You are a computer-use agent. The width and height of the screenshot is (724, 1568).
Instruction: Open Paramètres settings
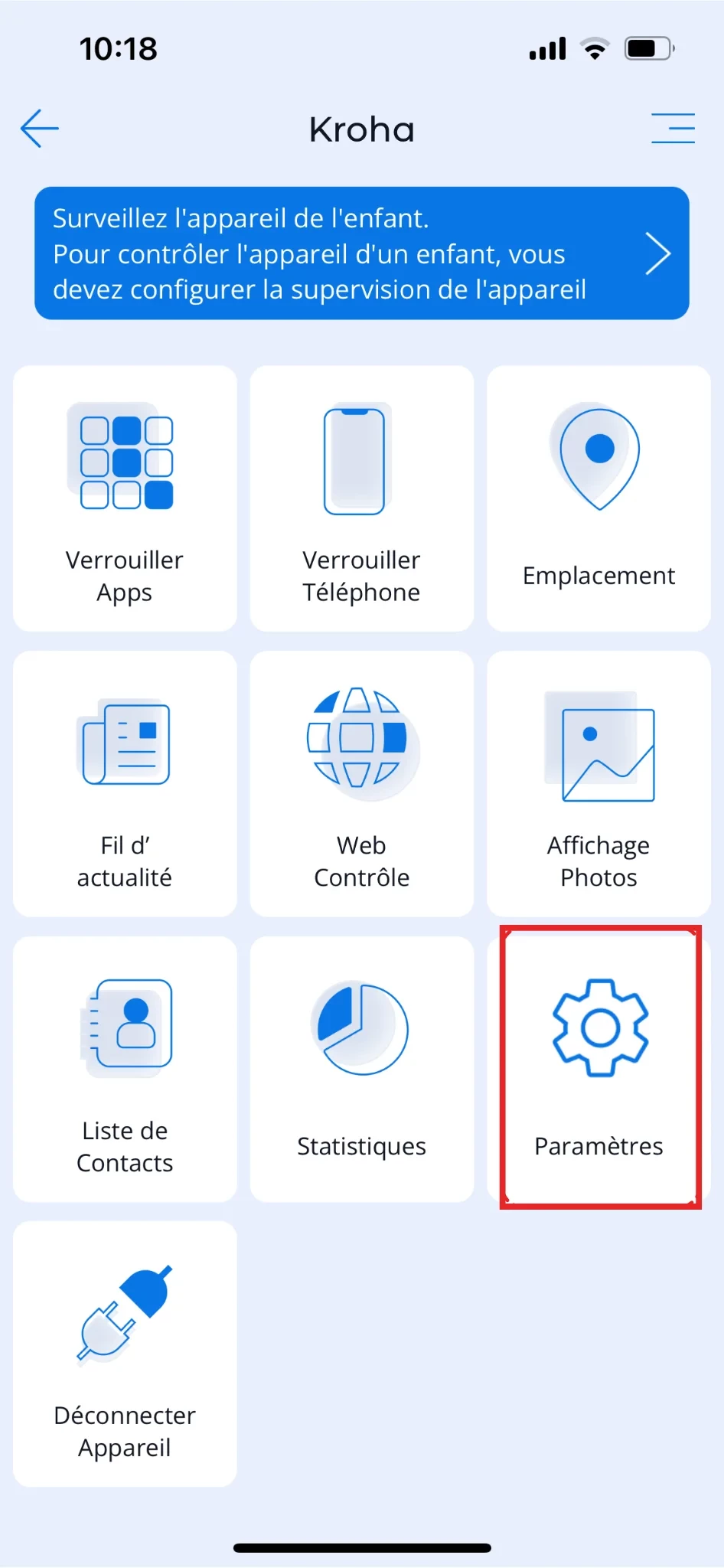(599, 1067)
